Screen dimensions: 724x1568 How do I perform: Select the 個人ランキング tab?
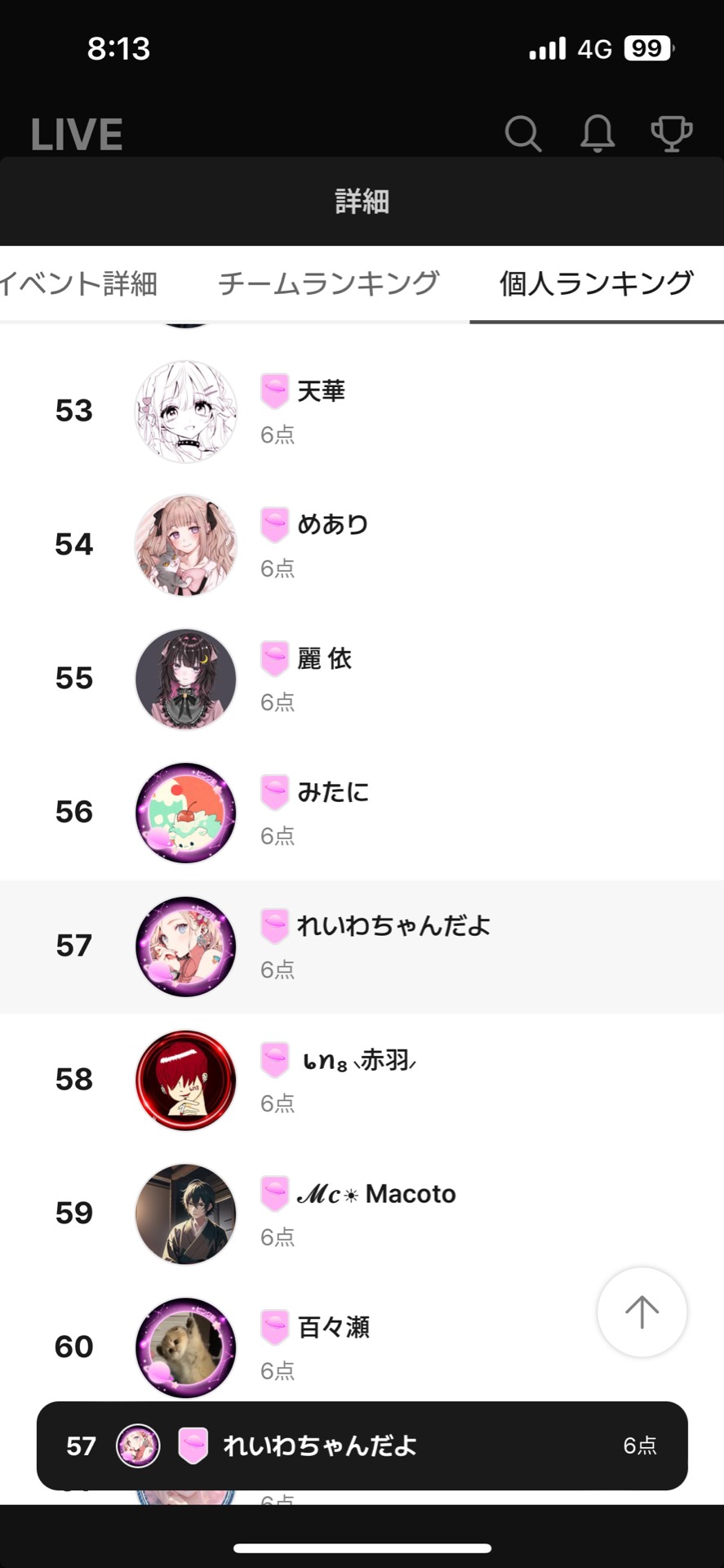(596, 284)
